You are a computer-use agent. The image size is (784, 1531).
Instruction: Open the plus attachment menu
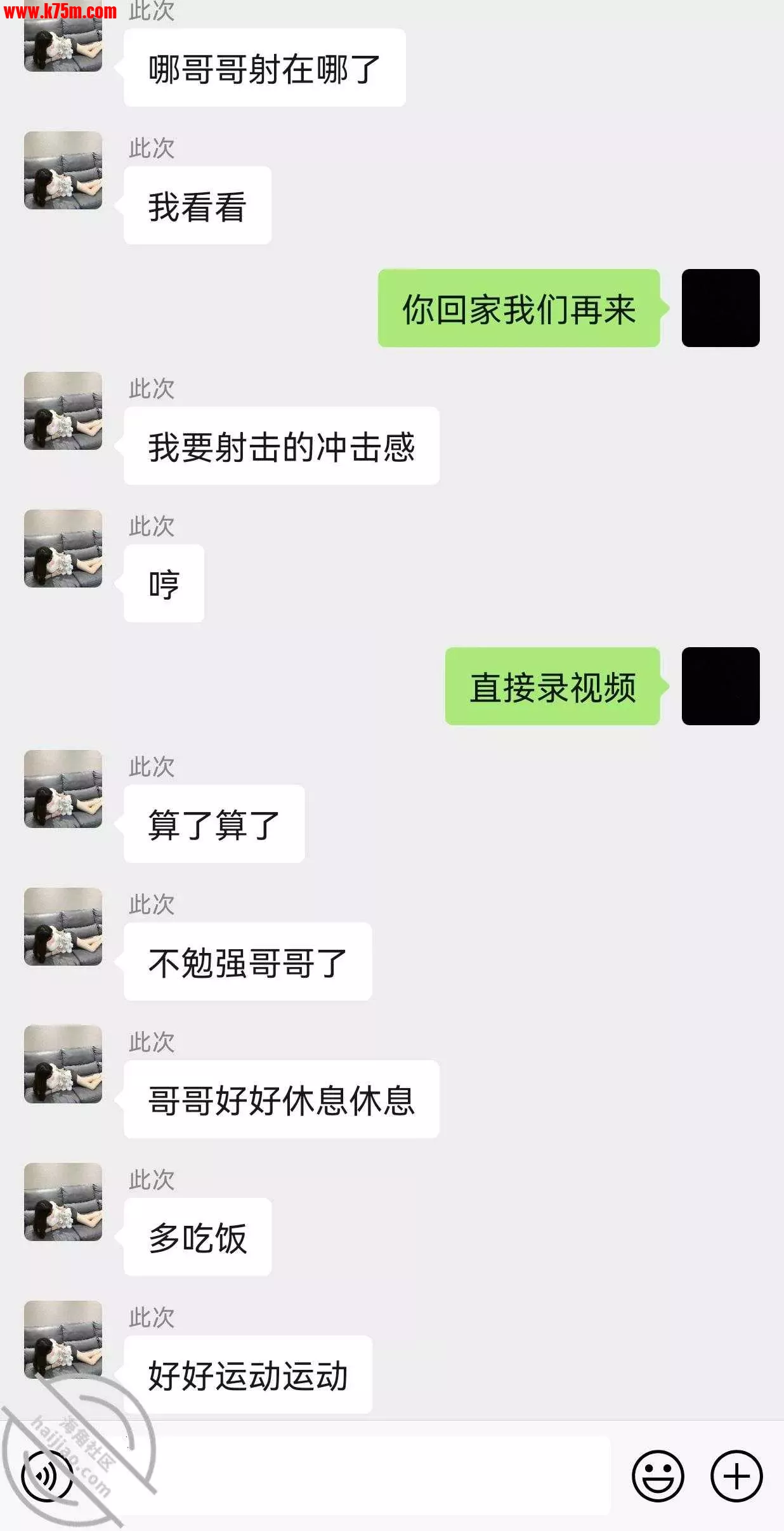coord(736,1476)
